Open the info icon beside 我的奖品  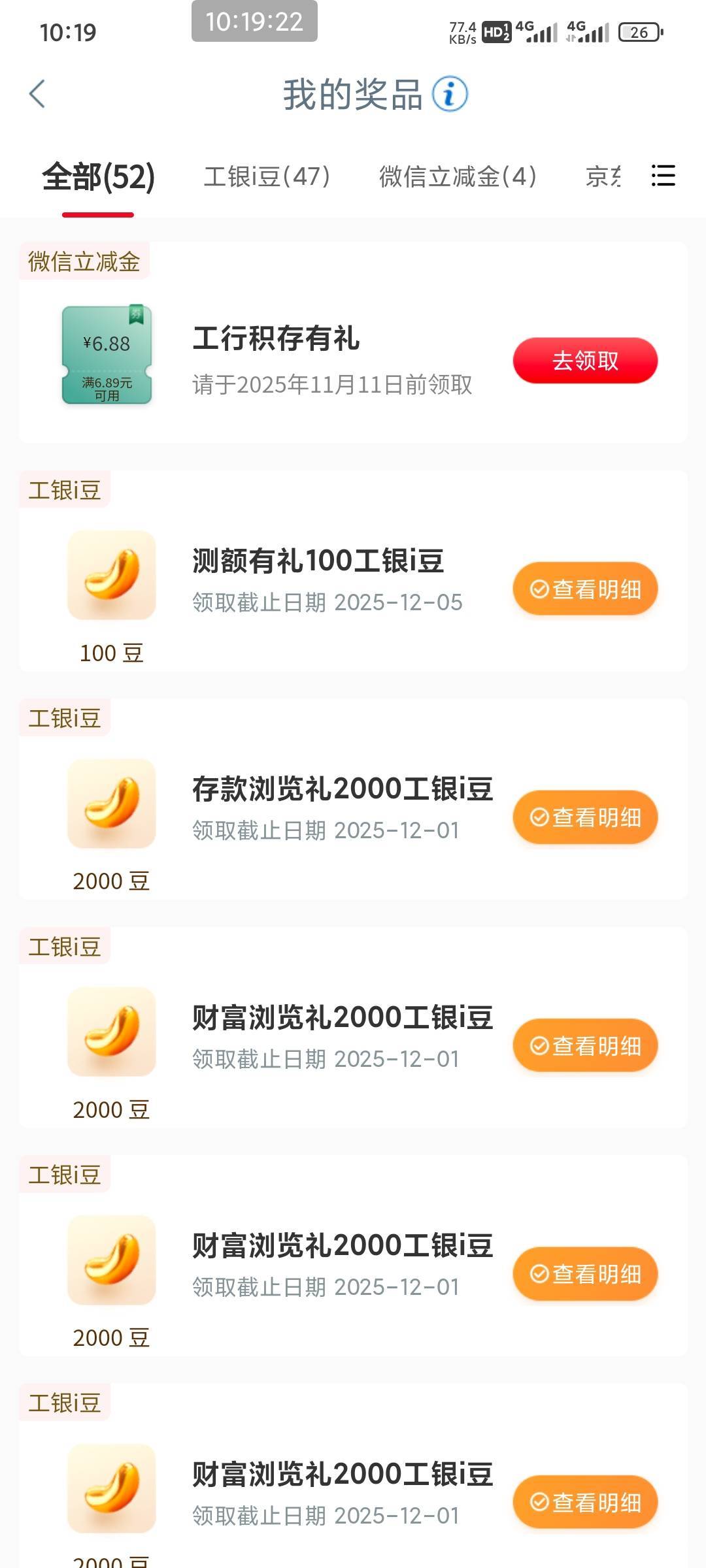[450, 94]
